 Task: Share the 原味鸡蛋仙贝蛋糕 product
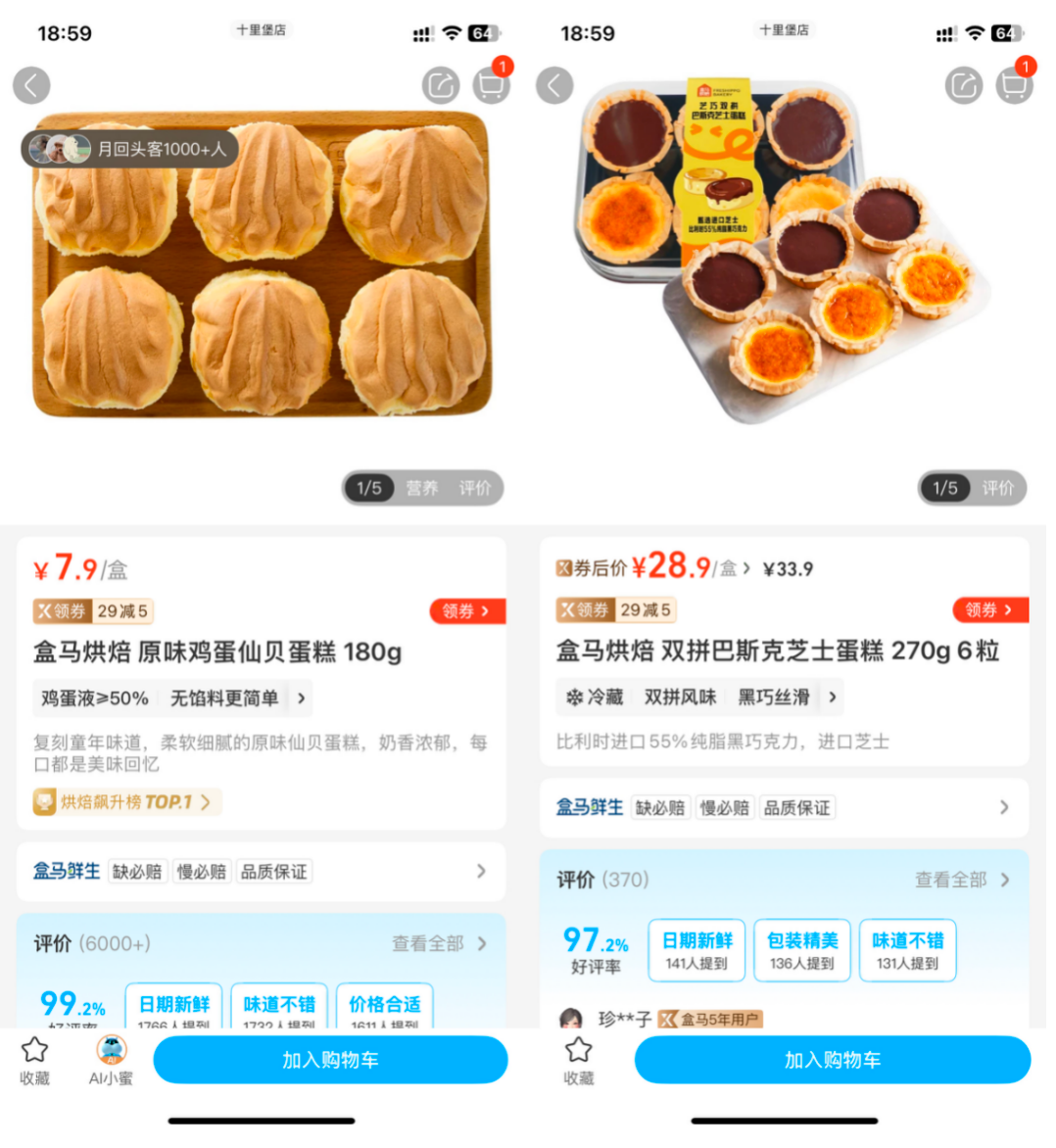[441, 85]
